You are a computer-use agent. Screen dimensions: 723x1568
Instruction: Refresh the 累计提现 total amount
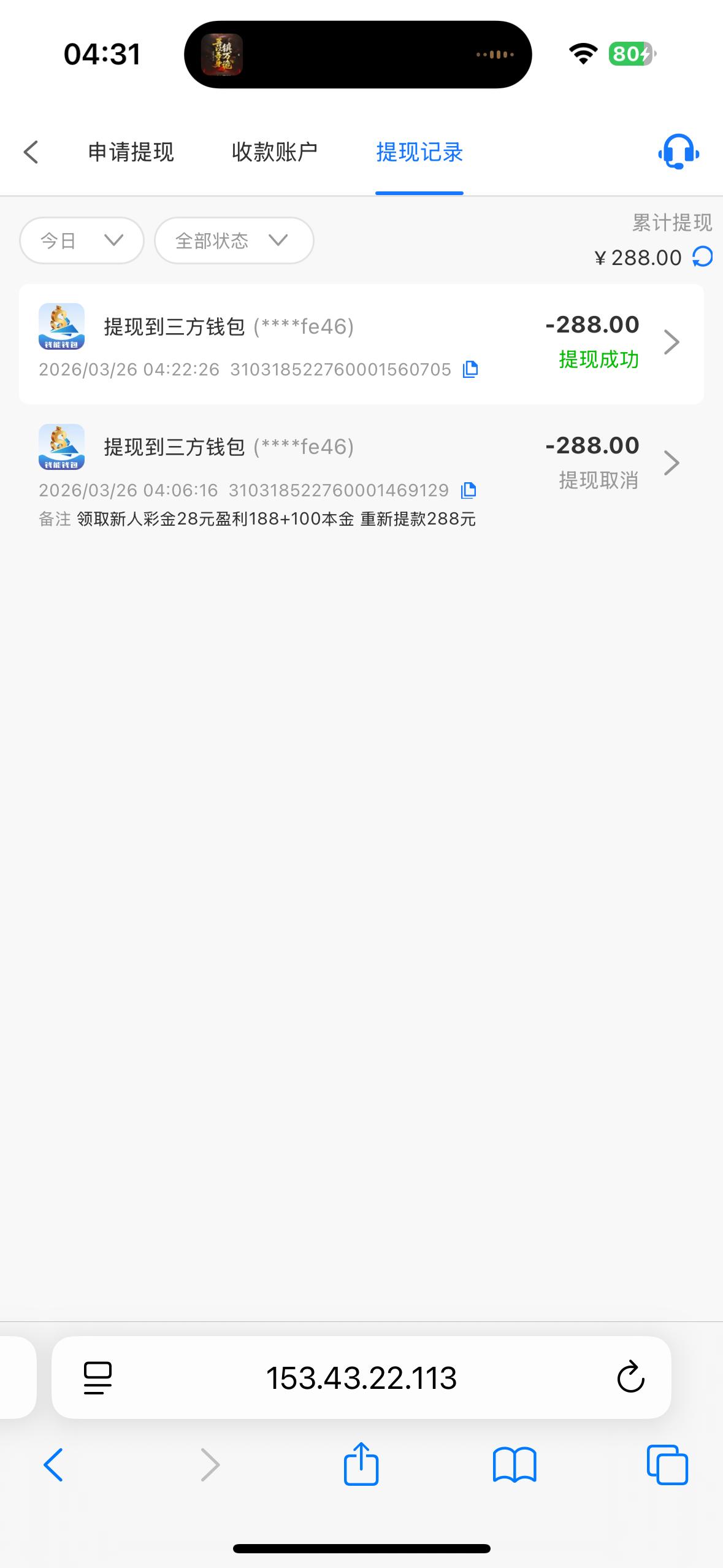(x=703, y=256)
